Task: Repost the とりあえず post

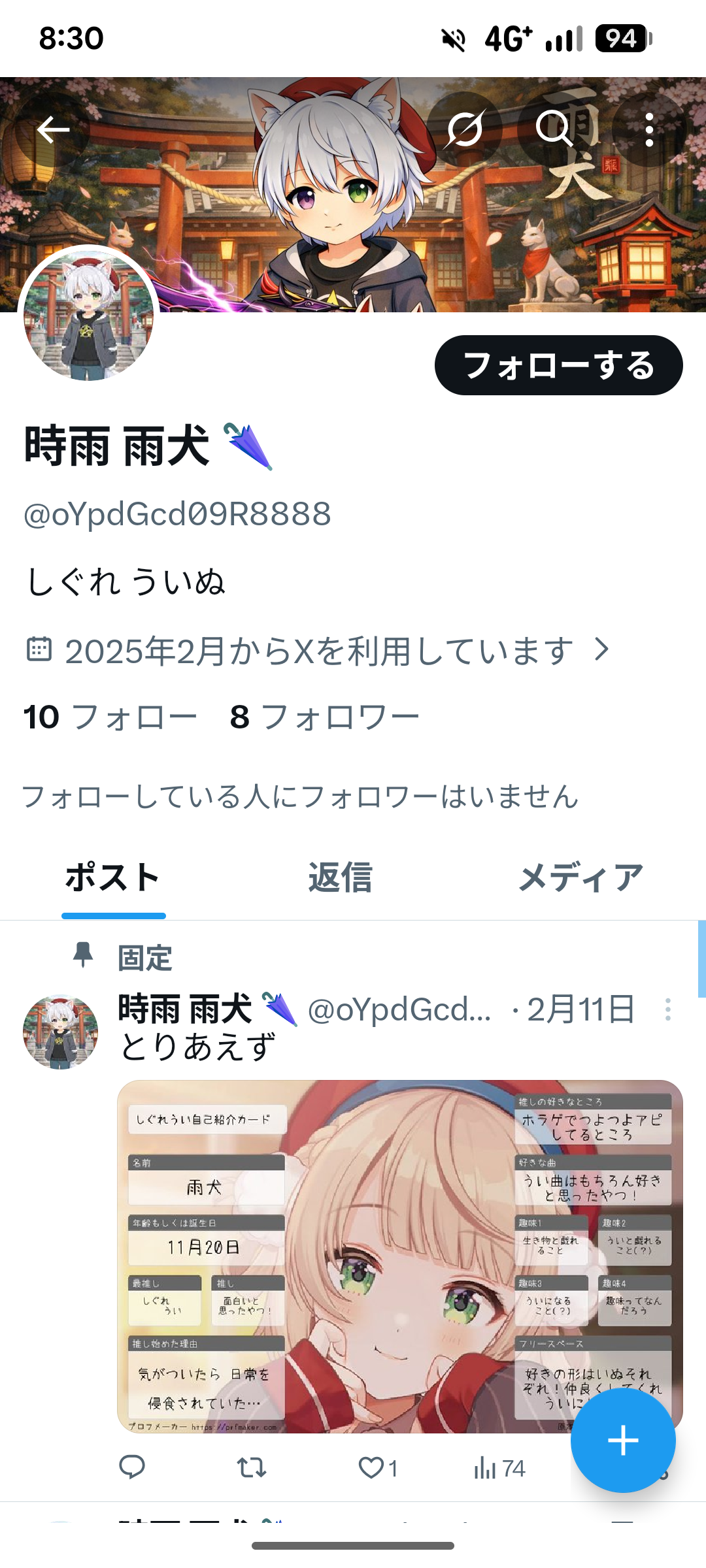Action: point(251,1468)
